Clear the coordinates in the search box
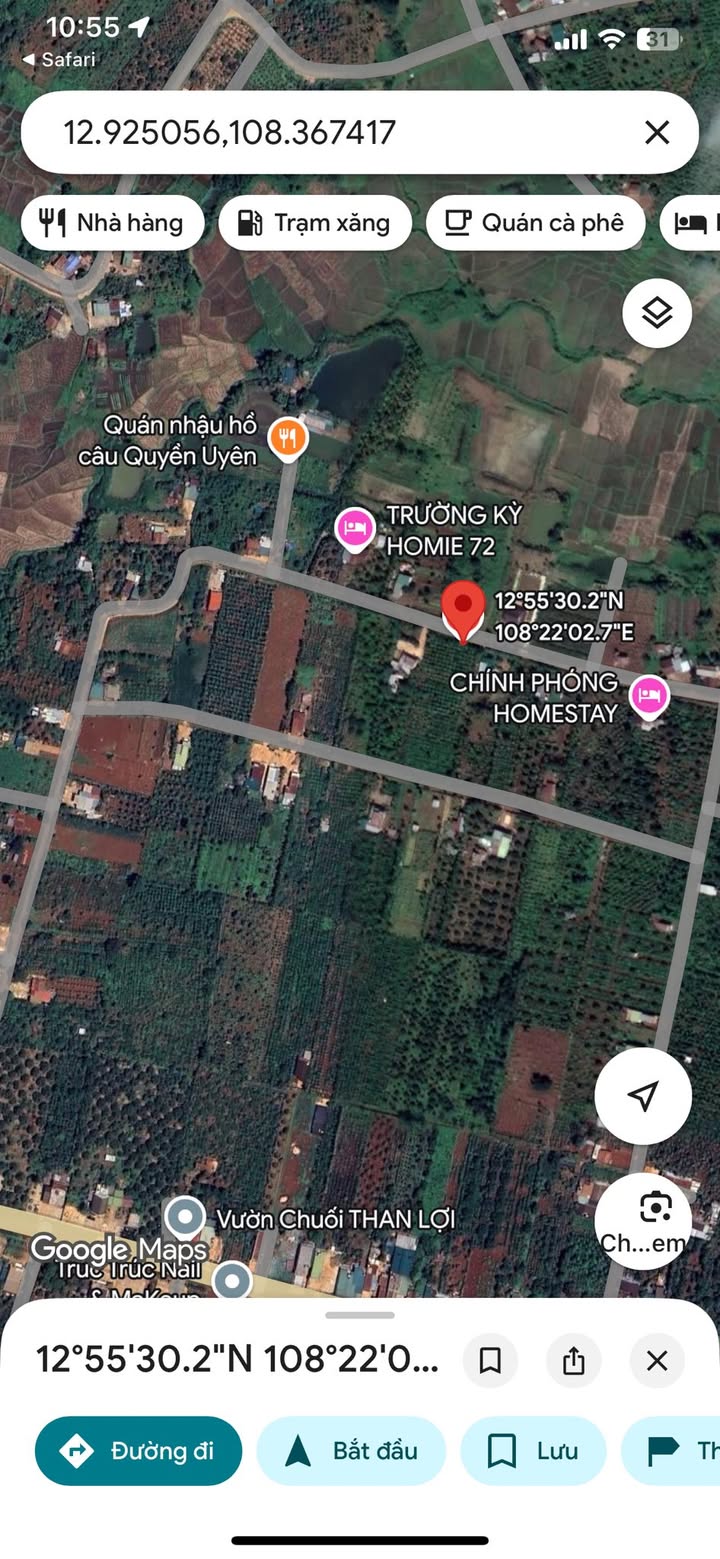 tap(657, 132)
